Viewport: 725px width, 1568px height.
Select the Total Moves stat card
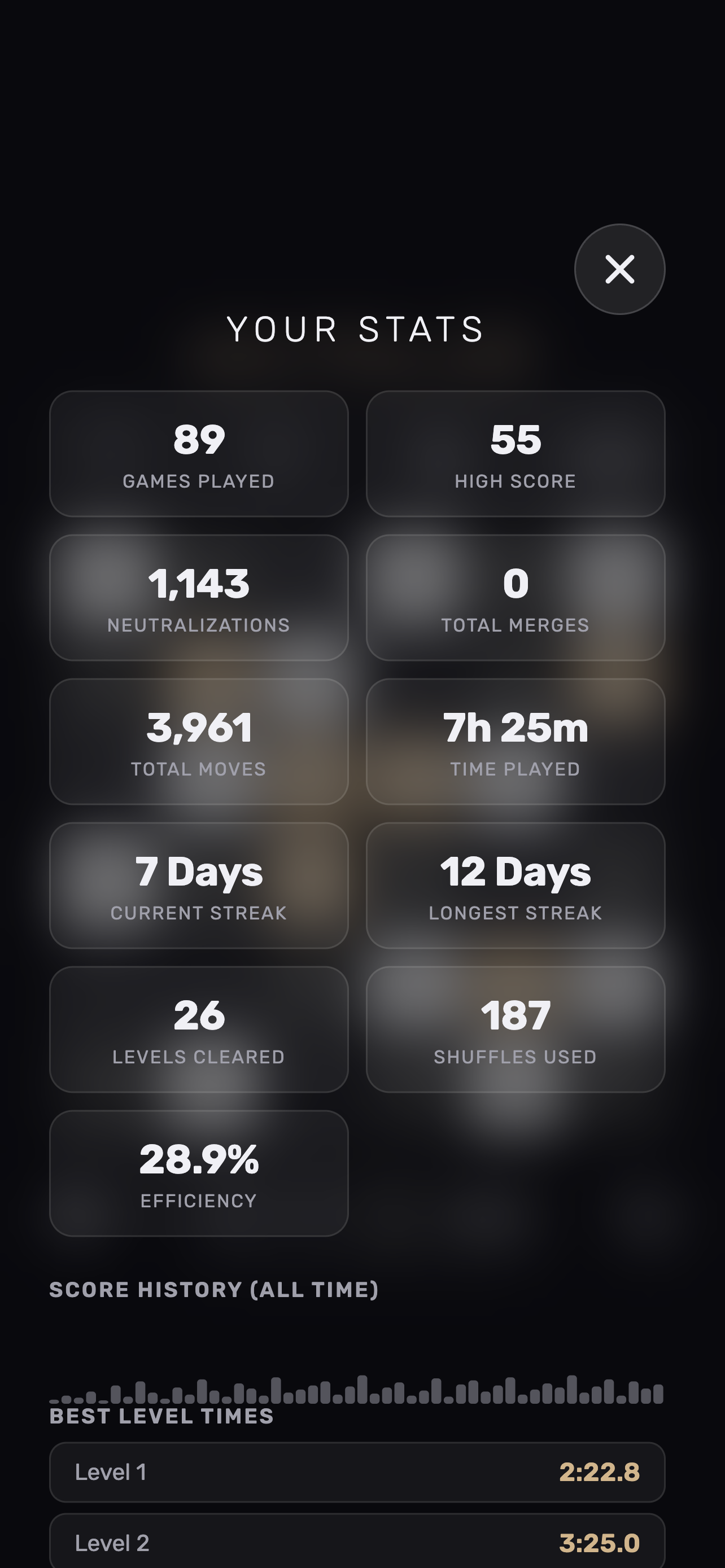click(198, 743)
